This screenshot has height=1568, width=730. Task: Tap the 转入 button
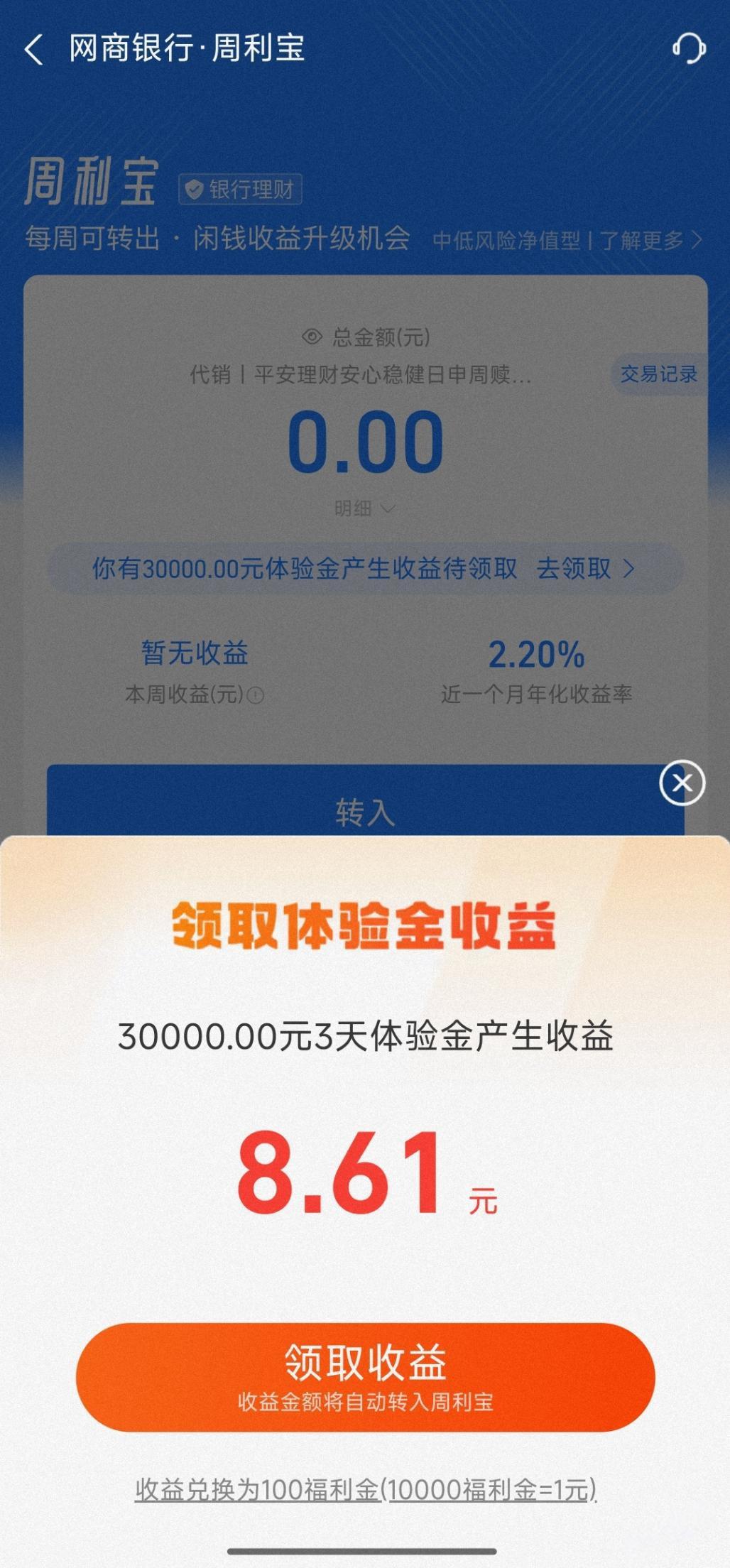point(365,811)
